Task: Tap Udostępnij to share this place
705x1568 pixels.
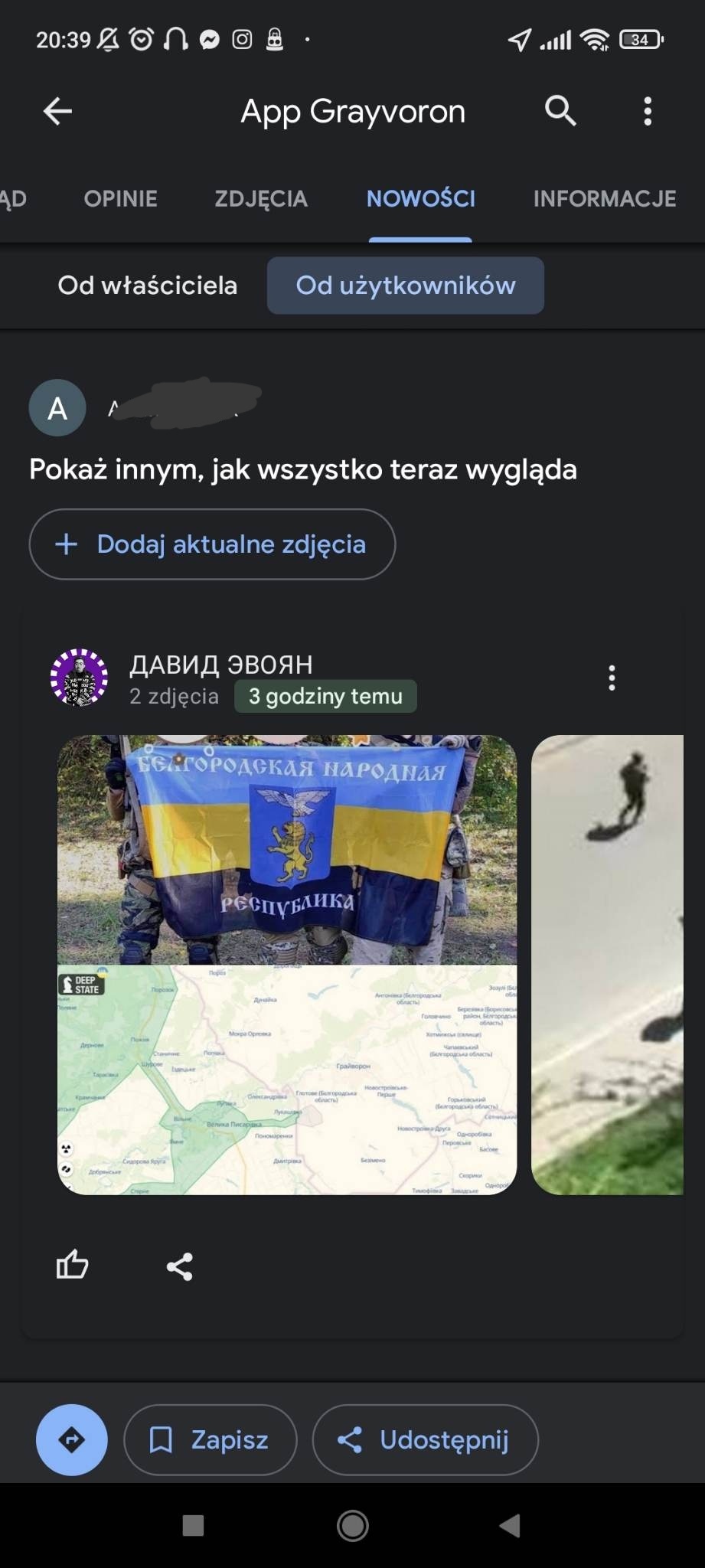Action: [425, 1440]
